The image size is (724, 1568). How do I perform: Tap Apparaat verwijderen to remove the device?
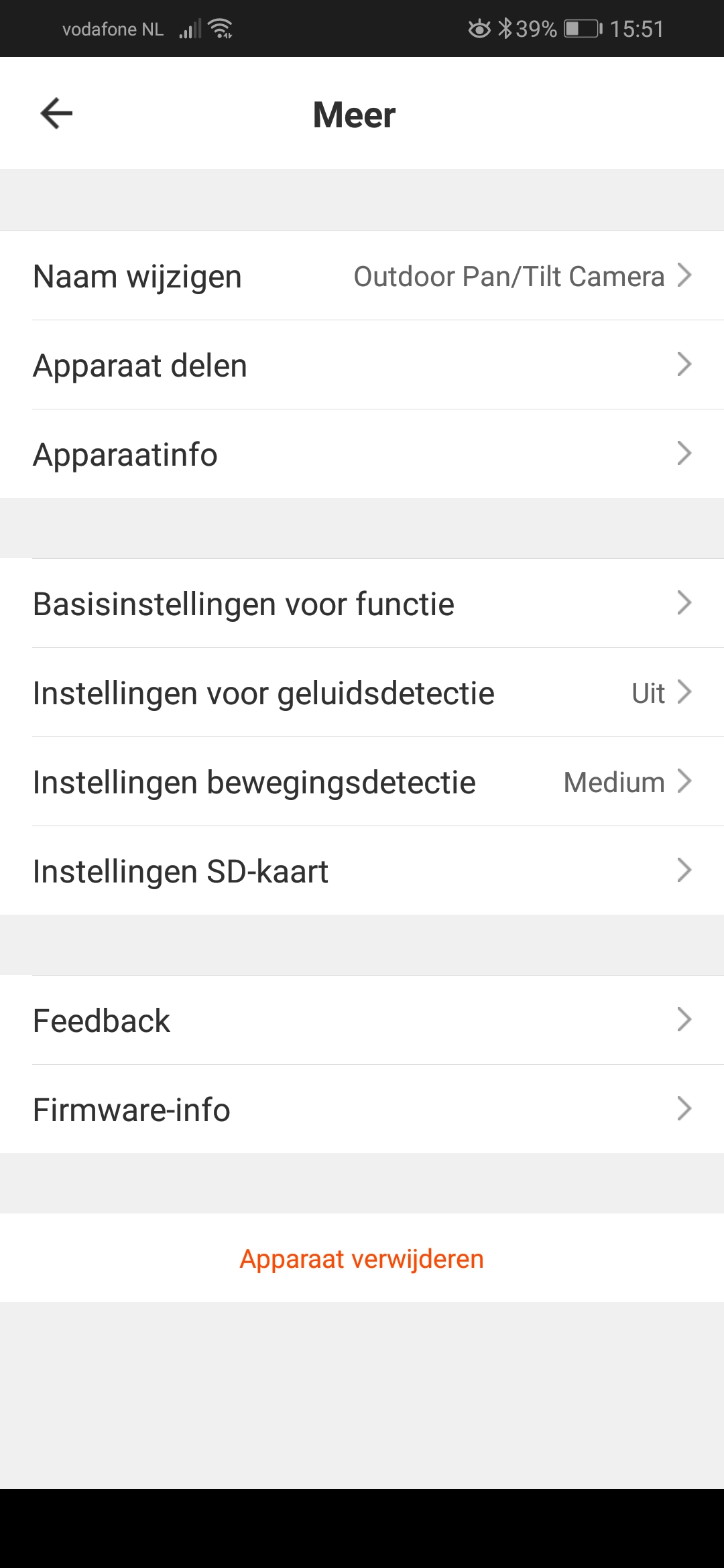[362, 1258]
